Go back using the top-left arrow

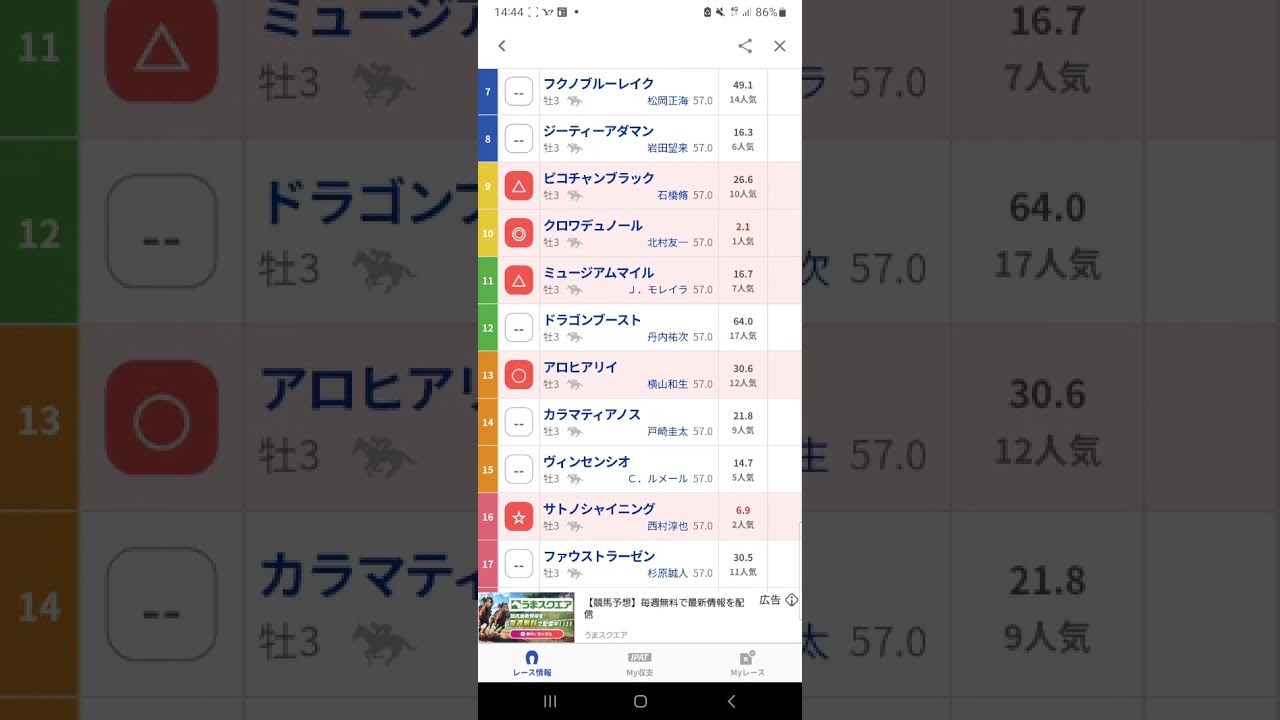point(502,46)
